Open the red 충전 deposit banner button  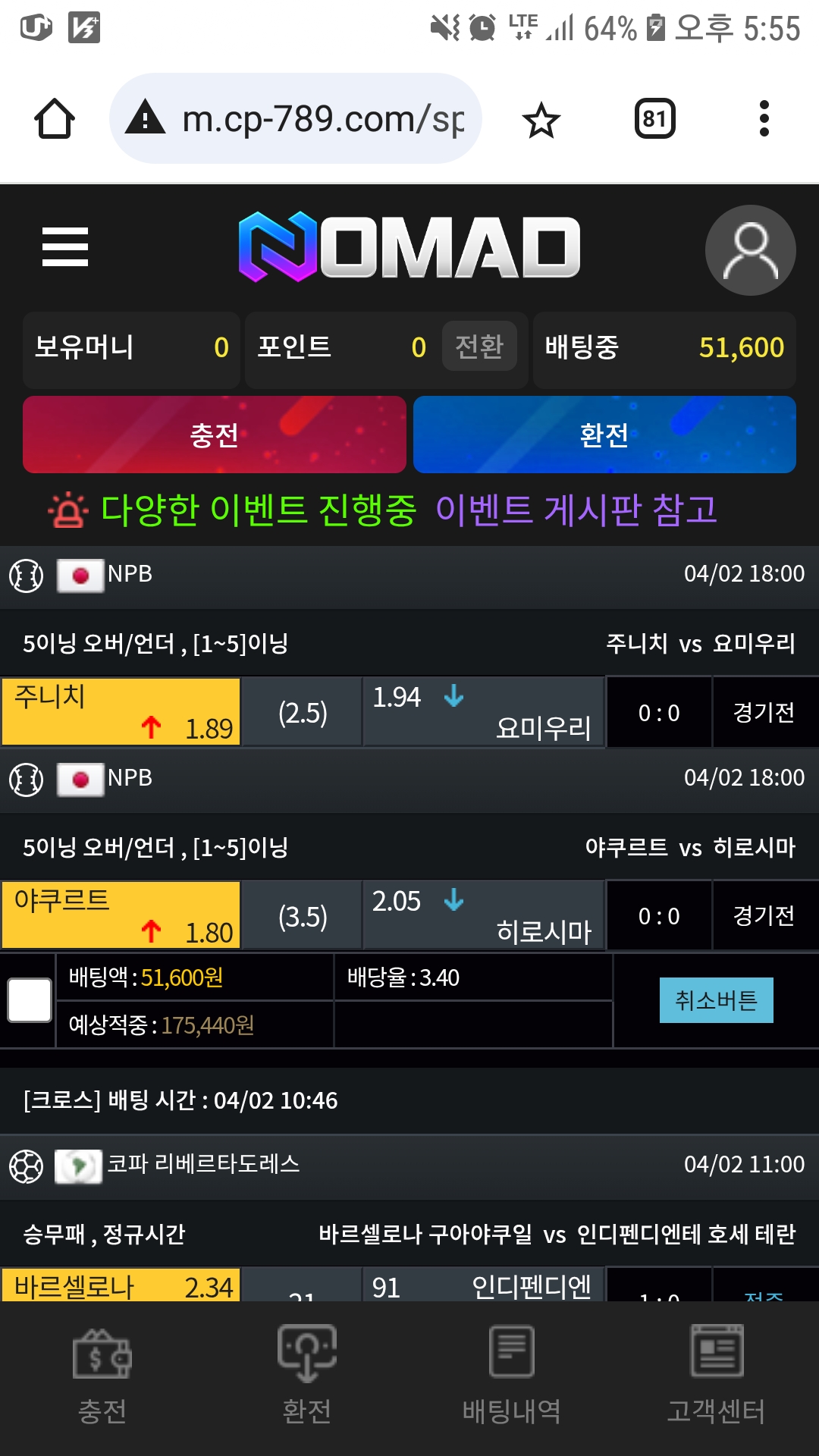215,435
